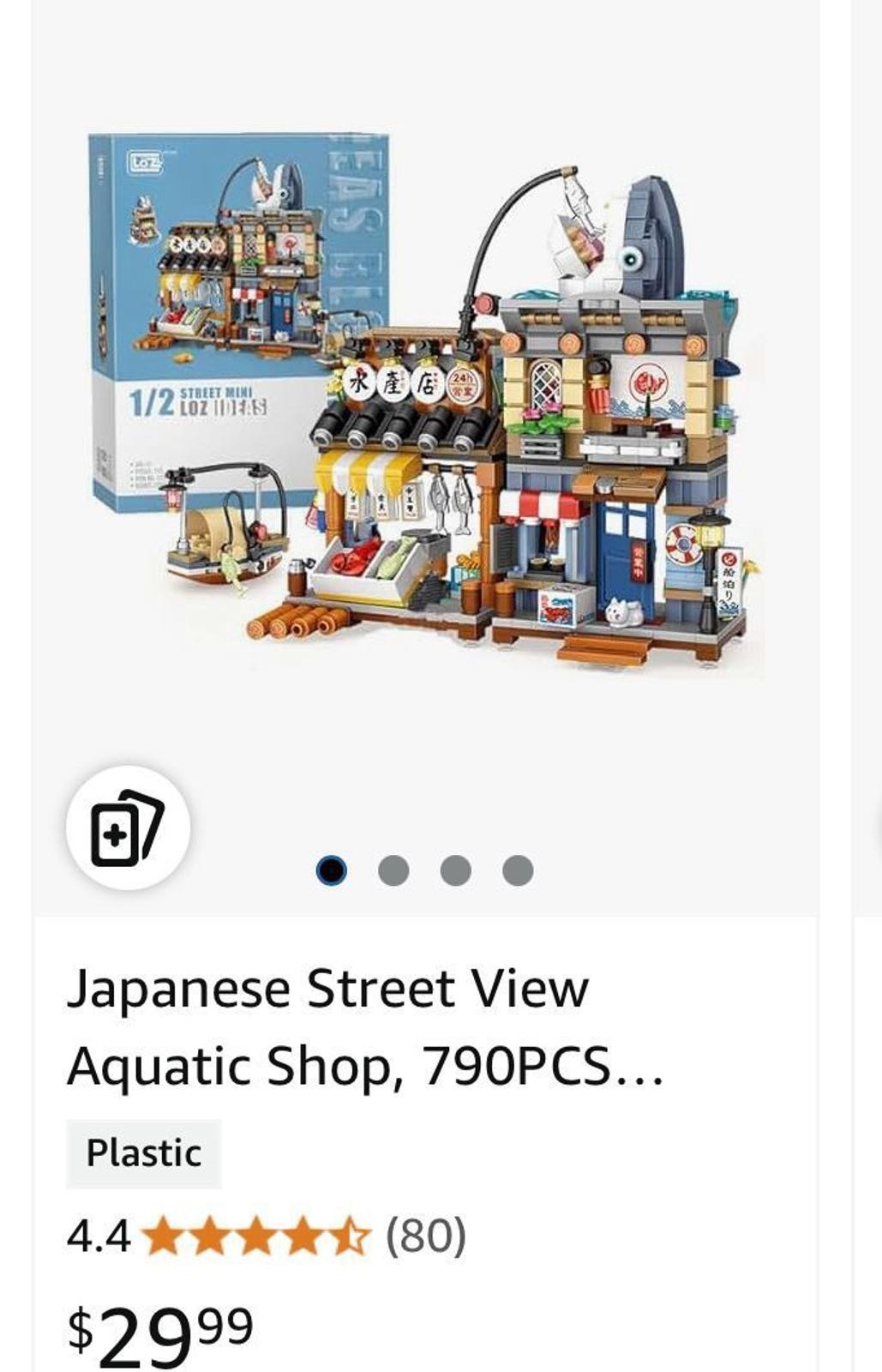Viewport: 882px width, 1372px height.
Task: Jump to the fourth image dot
Action: [518, 870]
